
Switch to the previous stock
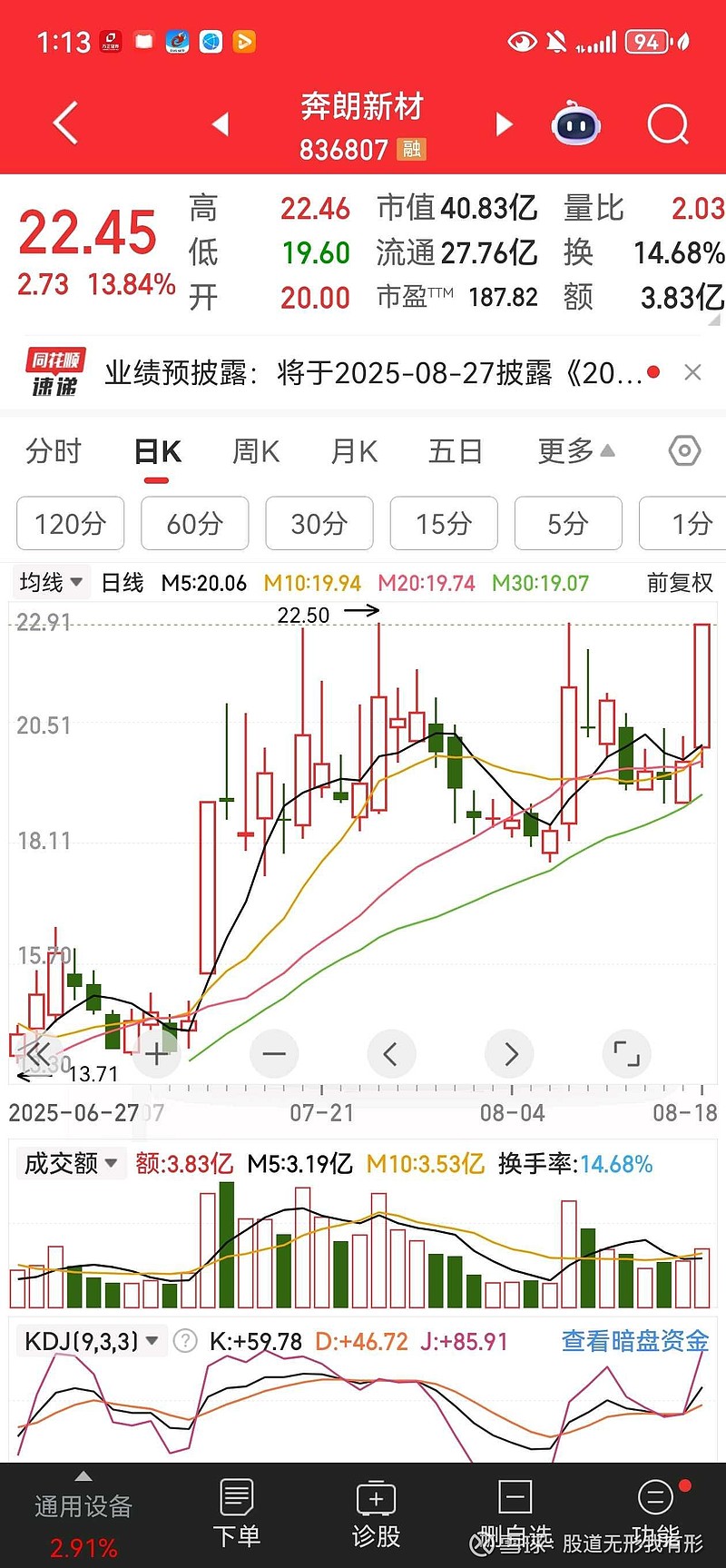[x=221, y=124]
